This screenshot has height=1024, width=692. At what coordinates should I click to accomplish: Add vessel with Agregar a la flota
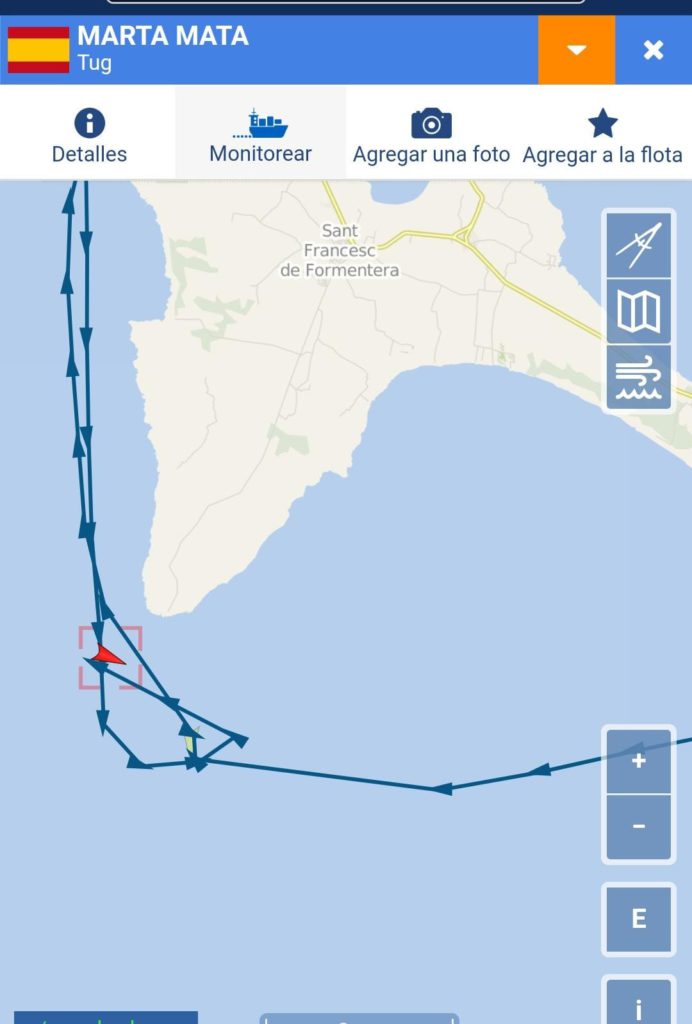pos(602,135)
